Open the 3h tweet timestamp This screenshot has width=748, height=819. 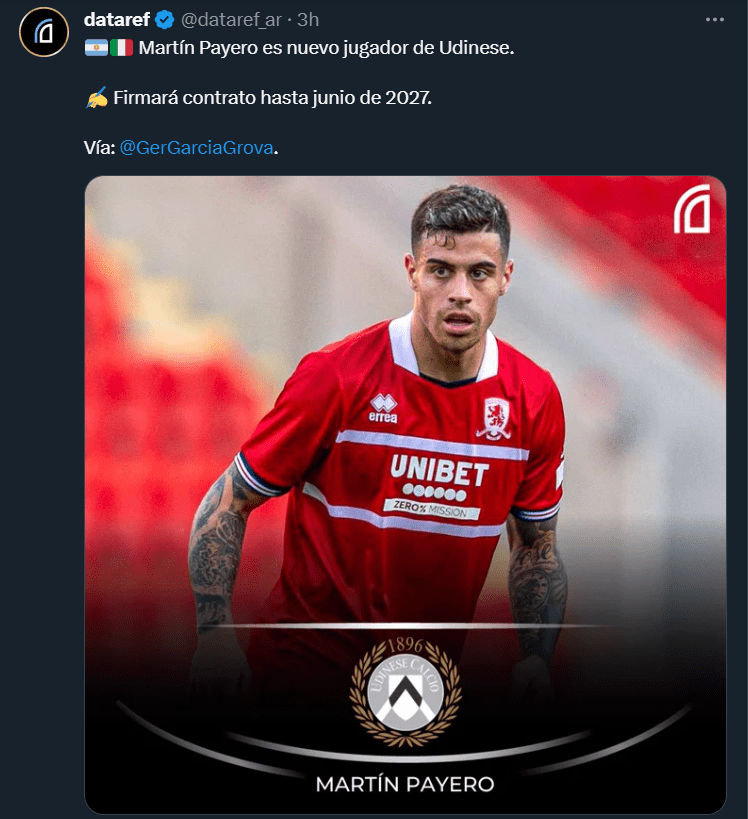[x=308, y=20]
